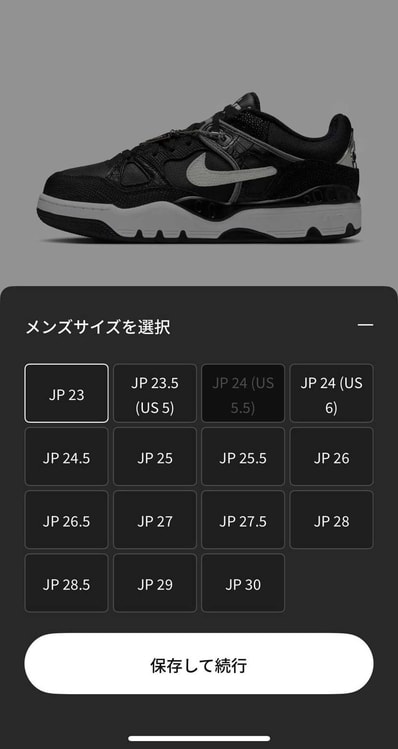Choose size JP 23.5 (US 5)

[x=155, y=393]
